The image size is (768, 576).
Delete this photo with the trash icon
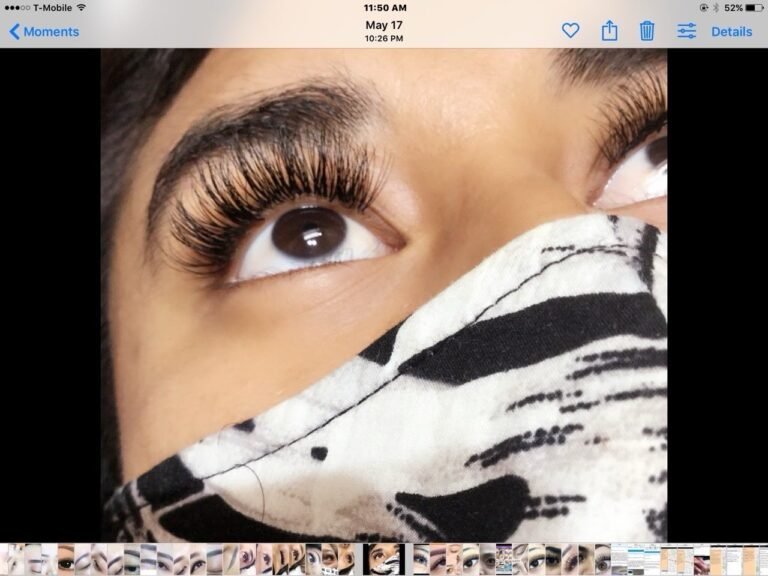point(647,31)
